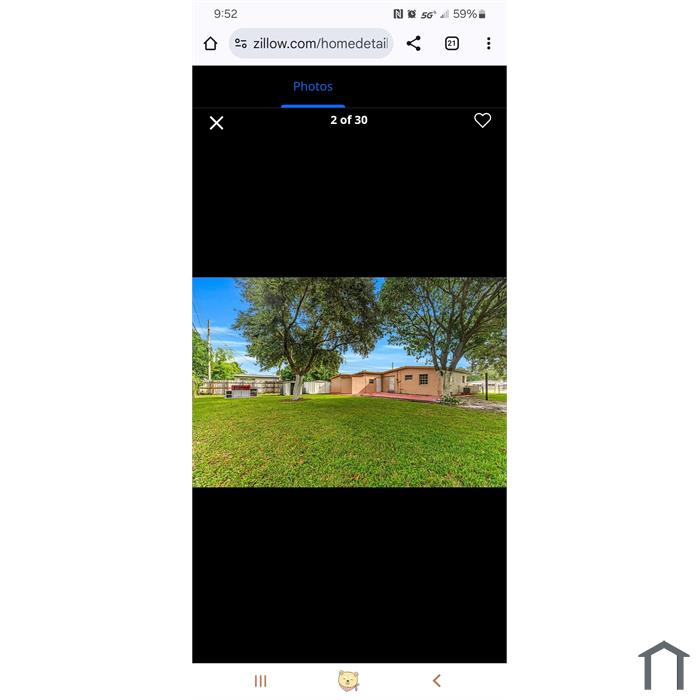This screenshot has height=700, width=700.
Task: Save this home with the heart icon
Action: pos(482,120)
